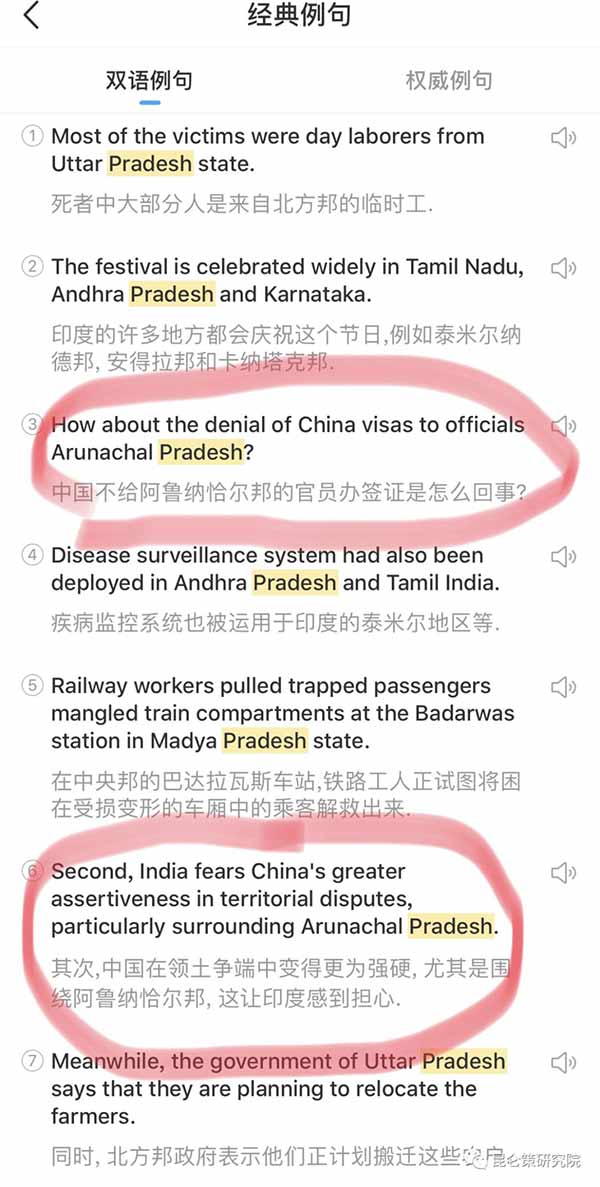Play audio for the relocate farmers sentence
Screen dimensions: 600x1187
click(564, 1061)
